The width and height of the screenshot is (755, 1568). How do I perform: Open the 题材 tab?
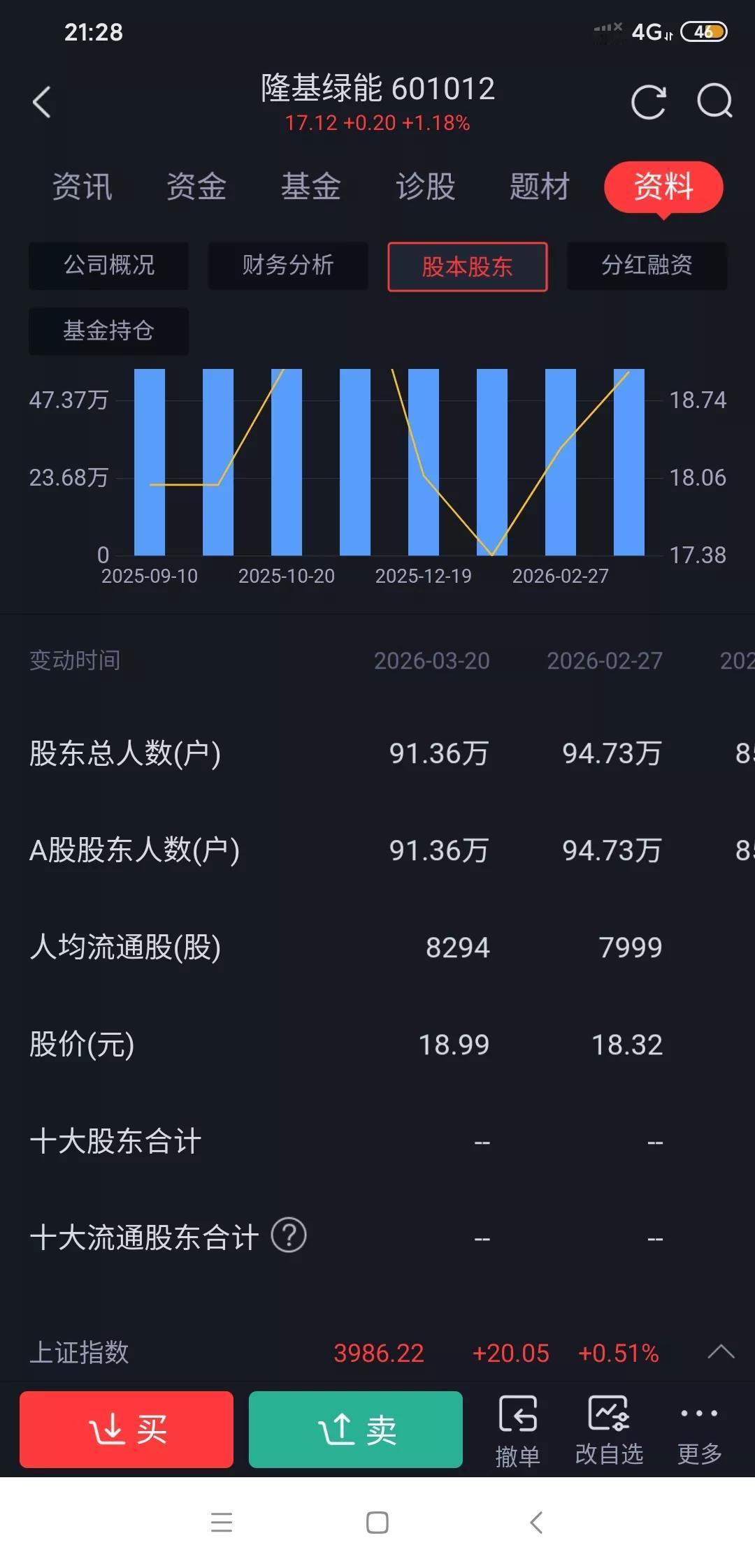pyautogui.click(x=538, y=186)
